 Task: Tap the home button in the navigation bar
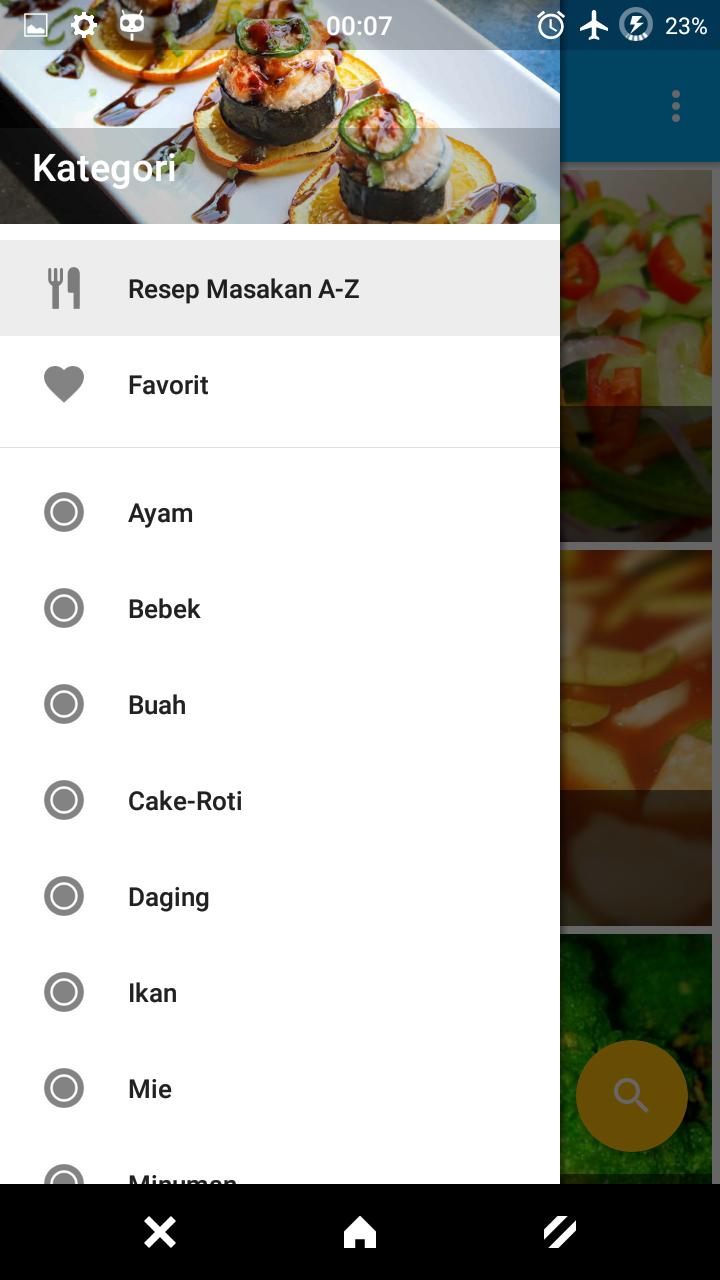359,1232
